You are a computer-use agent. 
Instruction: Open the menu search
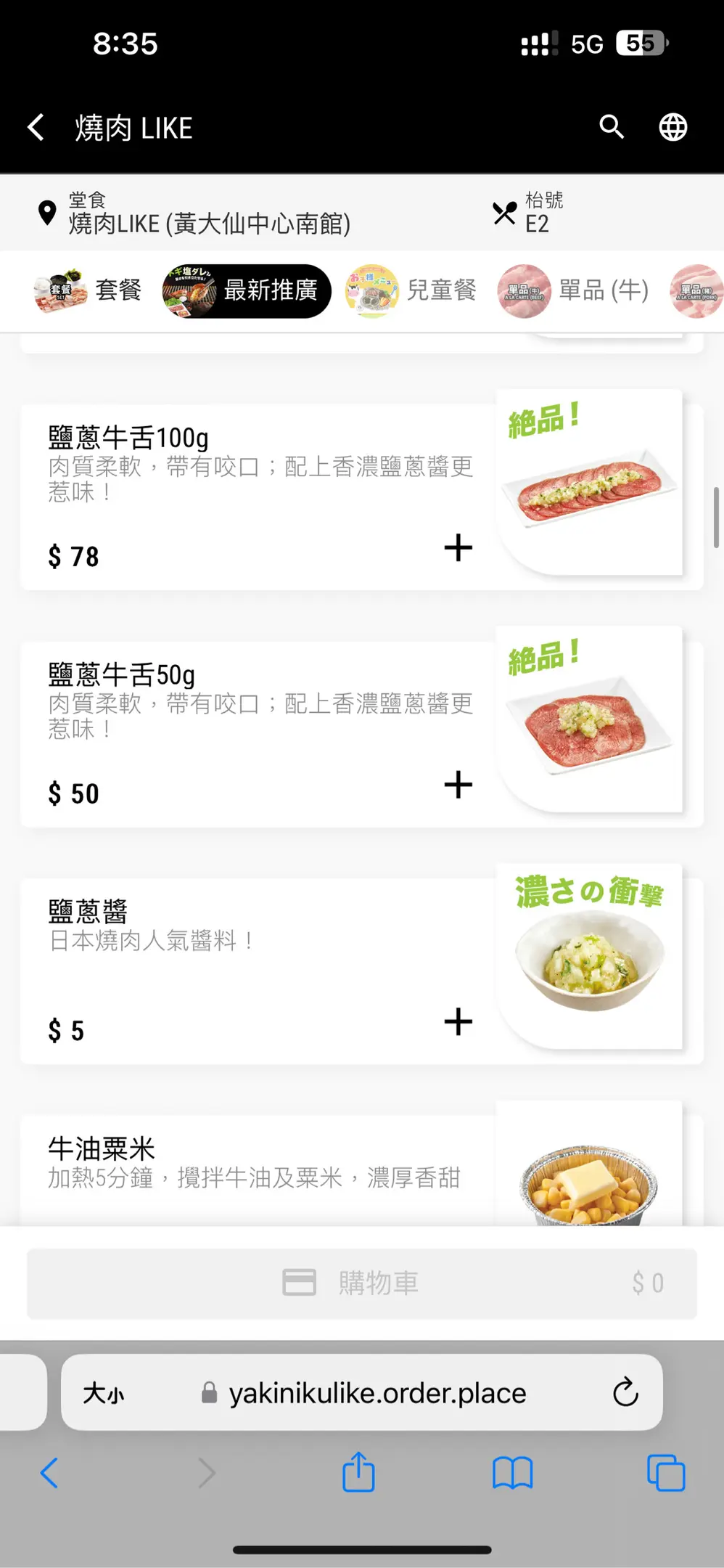pos(612,128)
